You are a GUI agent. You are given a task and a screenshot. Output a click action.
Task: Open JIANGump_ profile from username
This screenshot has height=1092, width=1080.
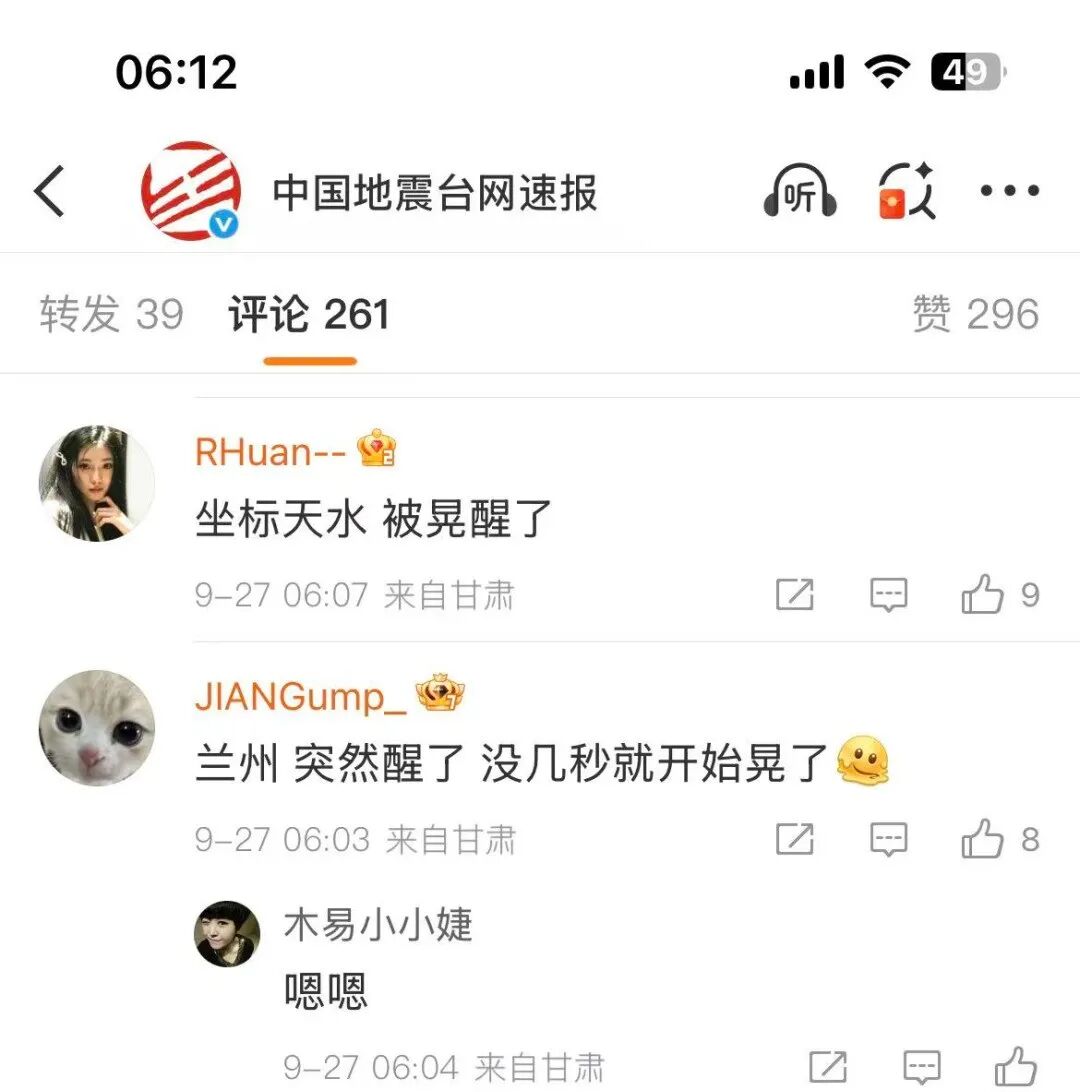click(x=301, y=697)
